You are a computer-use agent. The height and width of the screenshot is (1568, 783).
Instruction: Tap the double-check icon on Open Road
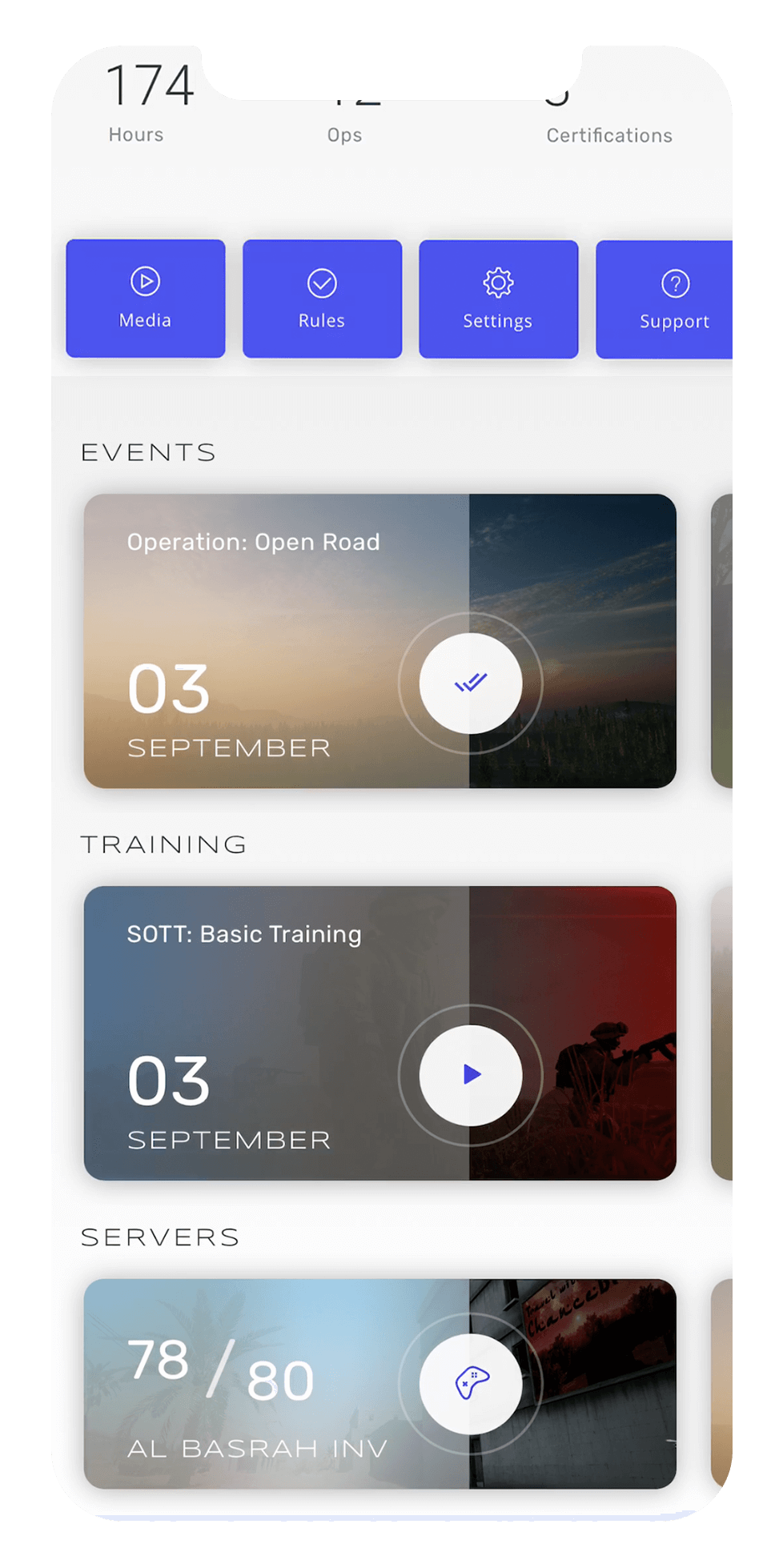(471, 683)
